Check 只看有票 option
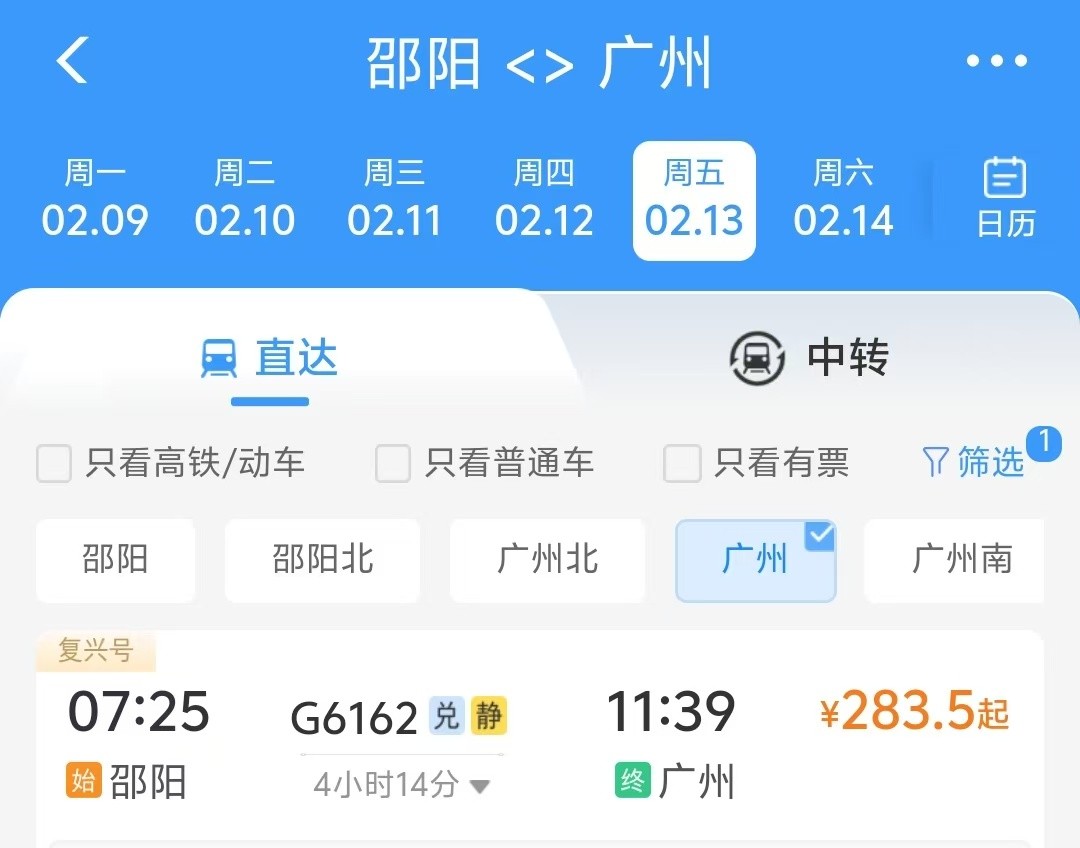This screenshot has height=848, width=1080. coord(682,463)
